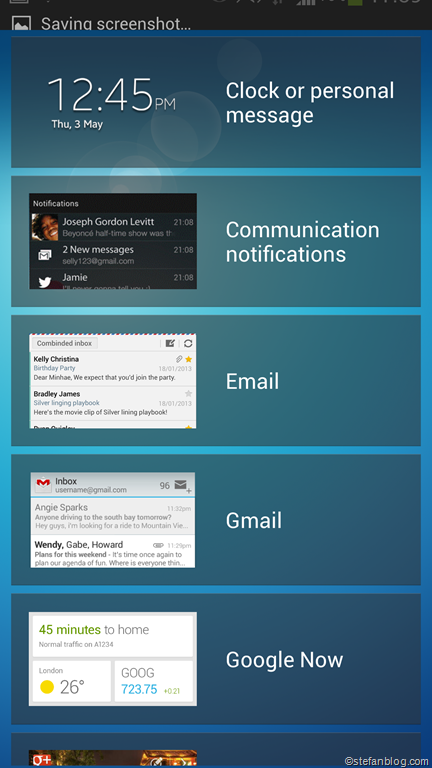Choose the Google Now widget
This screenshot has width=432, height=768.
click(x=216, y=659)
